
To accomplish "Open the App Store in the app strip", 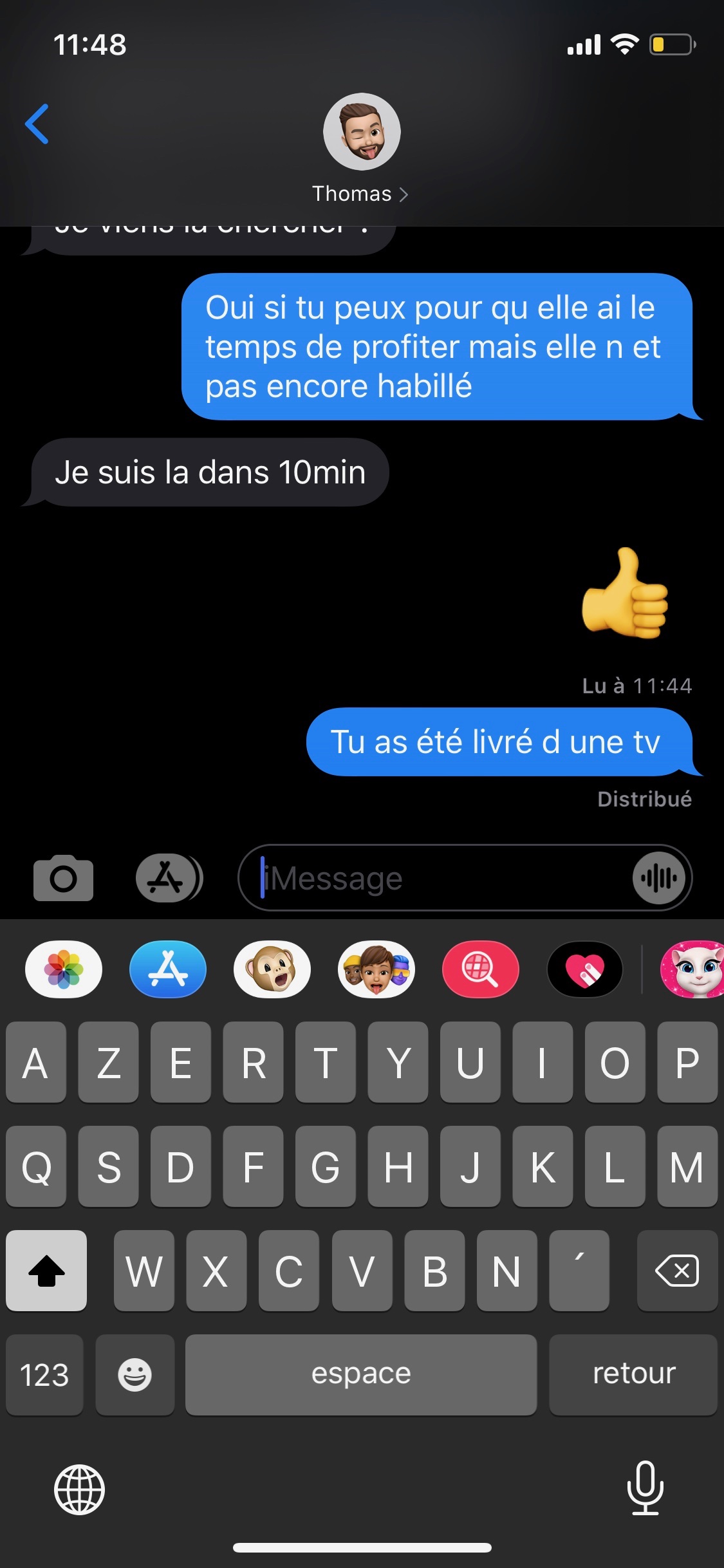I will tap(168, 969).
